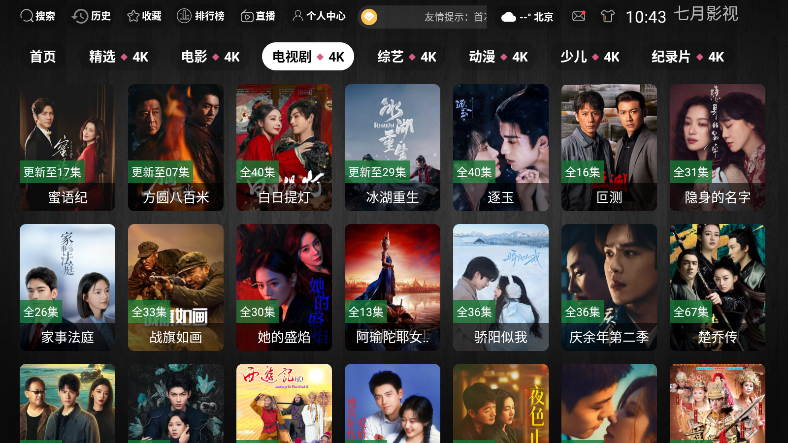Open the series 白日提灯

(284, 146)
